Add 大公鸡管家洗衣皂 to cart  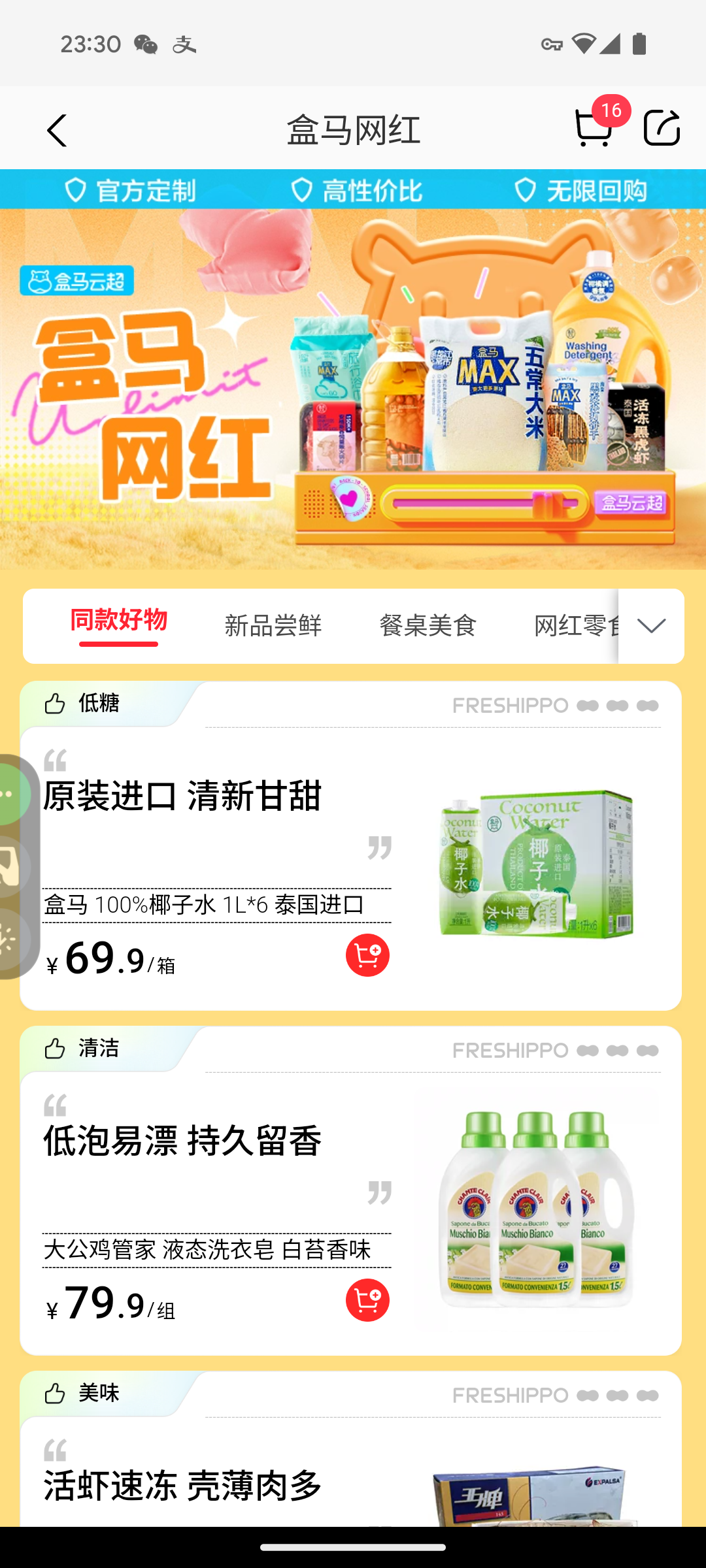(x=367, y=1300)
